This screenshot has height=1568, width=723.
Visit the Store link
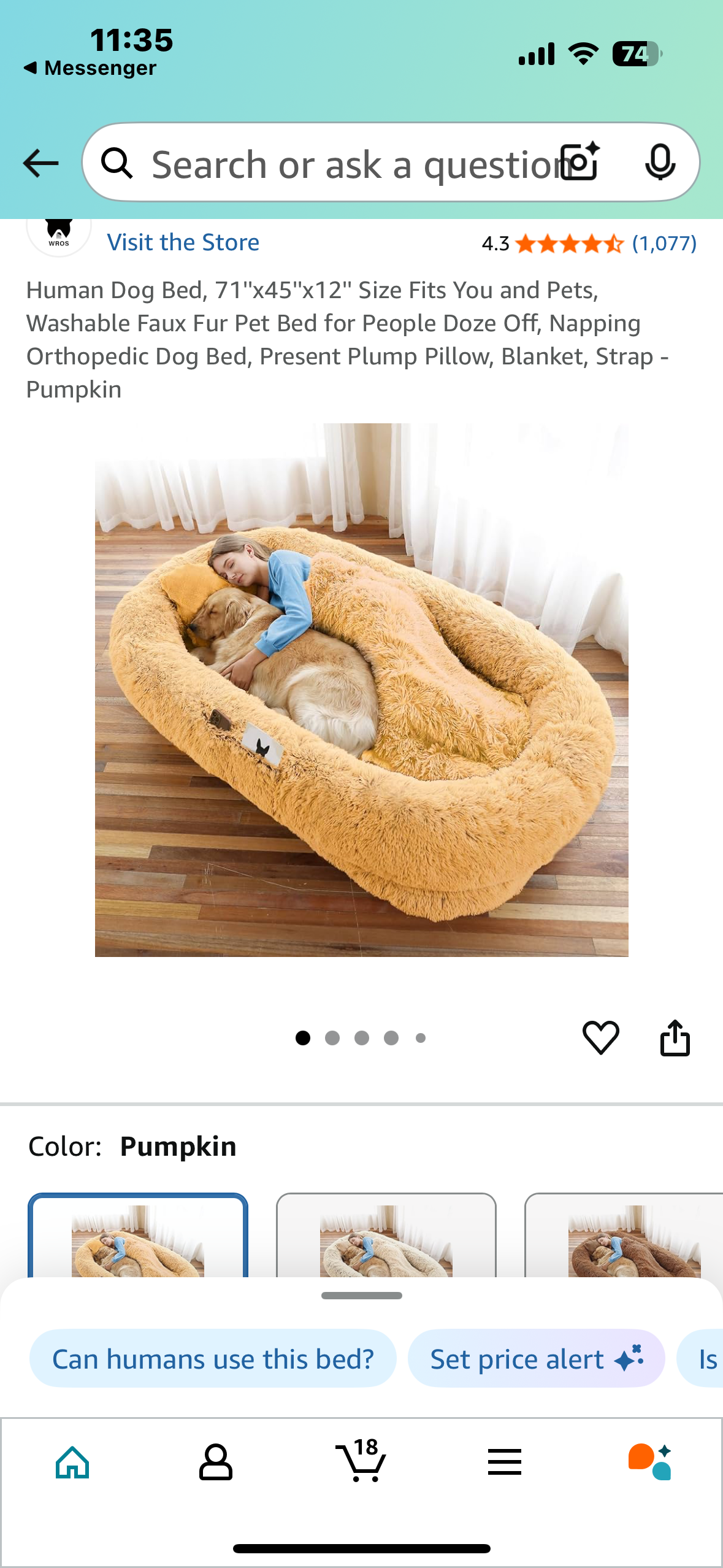point(183,242)
